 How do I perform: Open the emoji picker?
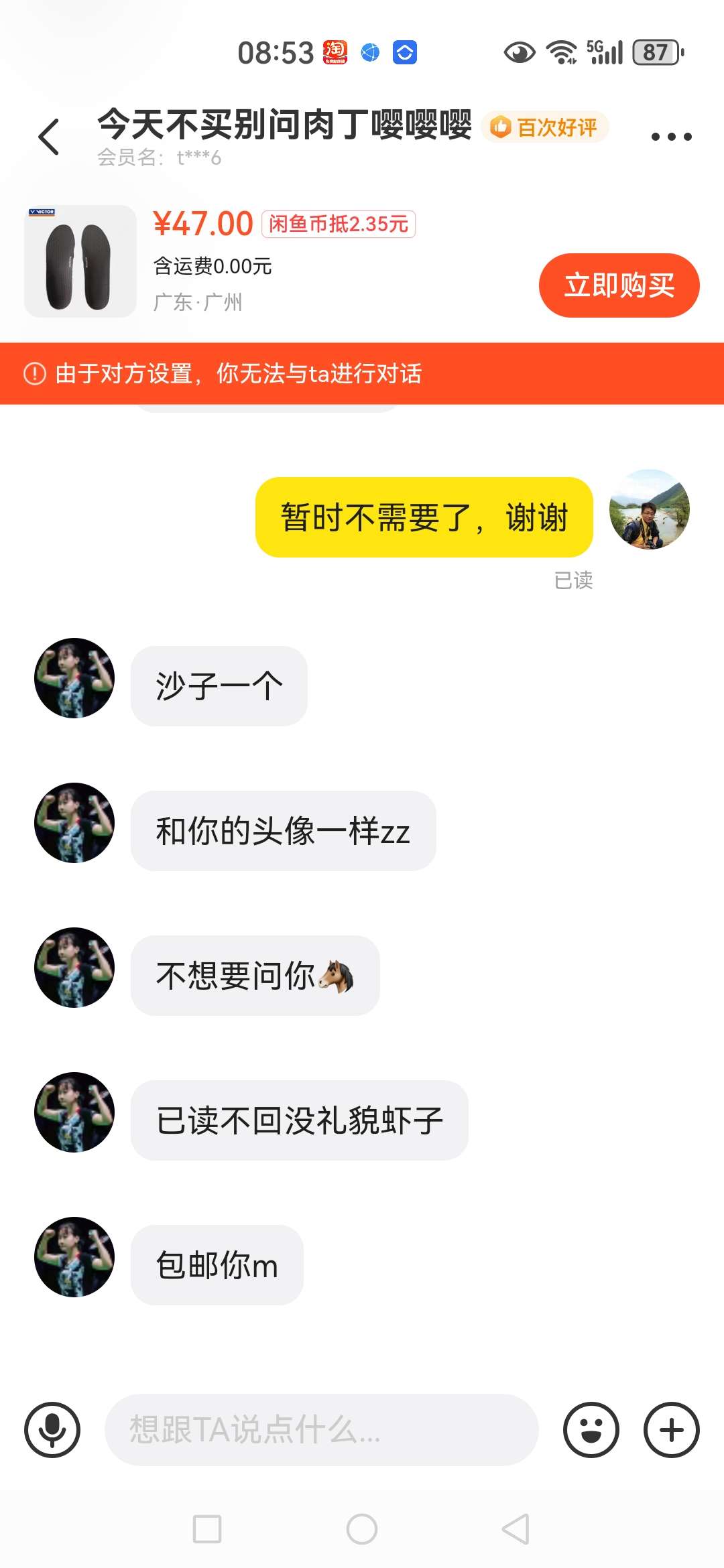pyautogui.click(x=591, y=1429)
